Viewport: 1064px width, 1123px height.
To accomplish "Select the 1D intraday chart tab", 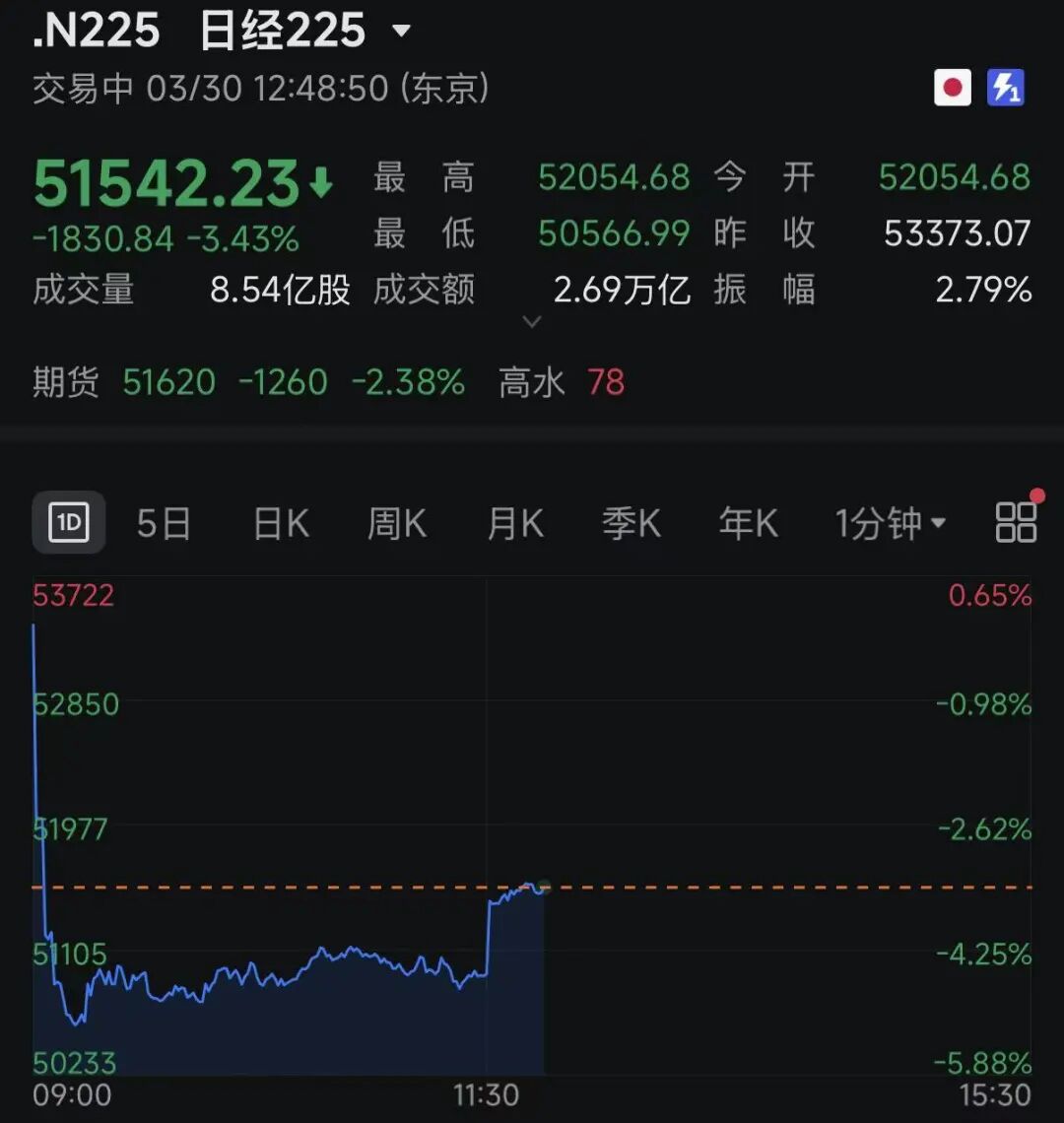I will (69, 522).
